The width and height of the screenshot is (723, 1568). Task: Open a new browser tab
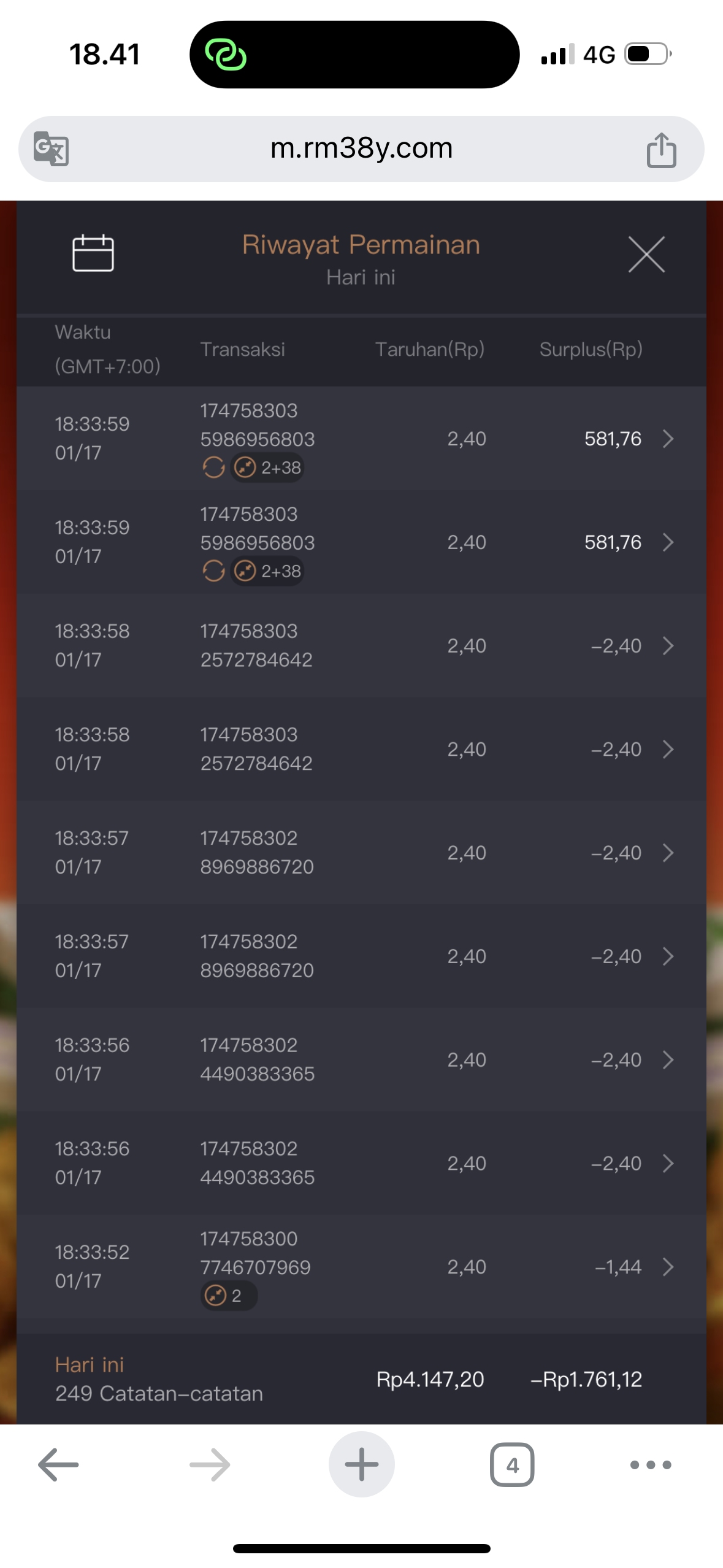361,1464
